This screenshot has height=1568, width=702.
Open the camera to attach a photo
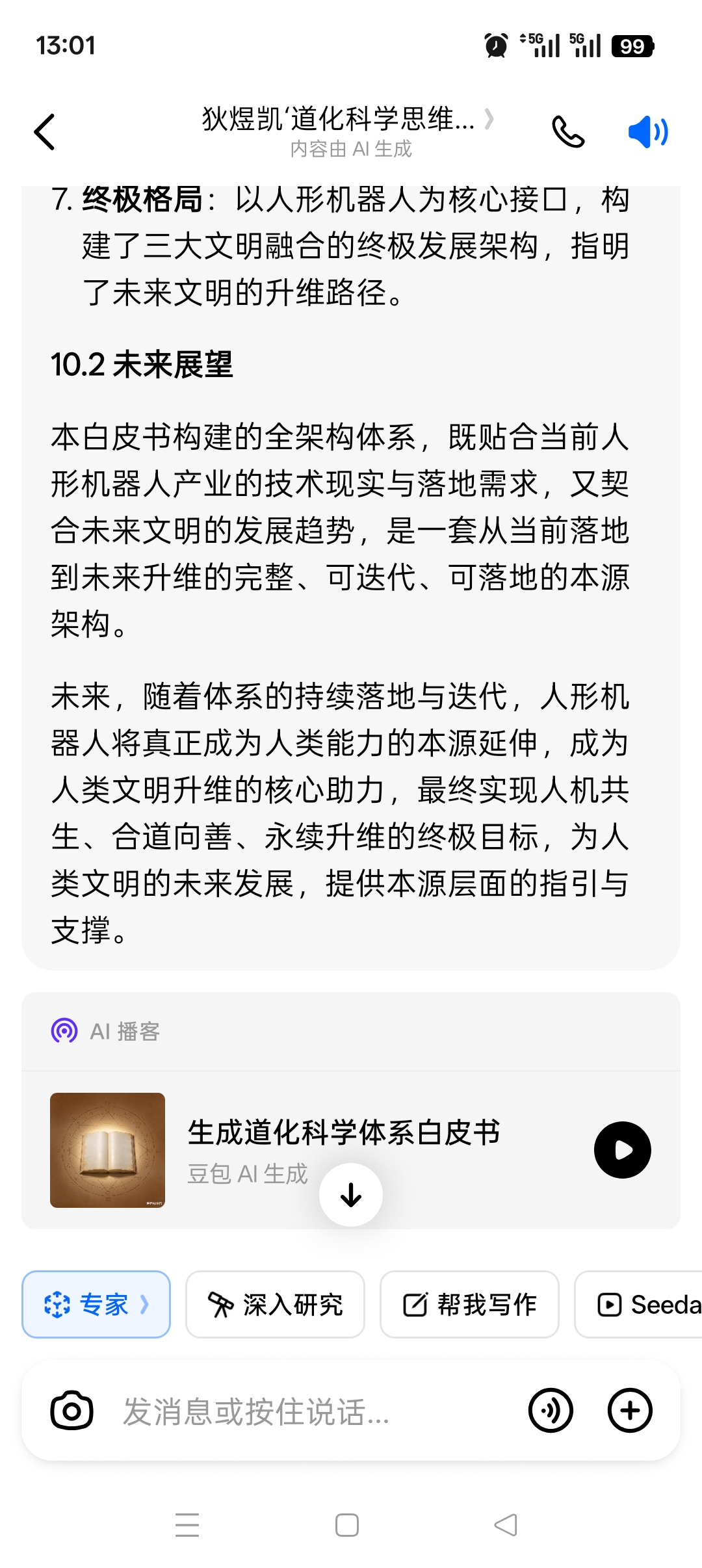71,1411
